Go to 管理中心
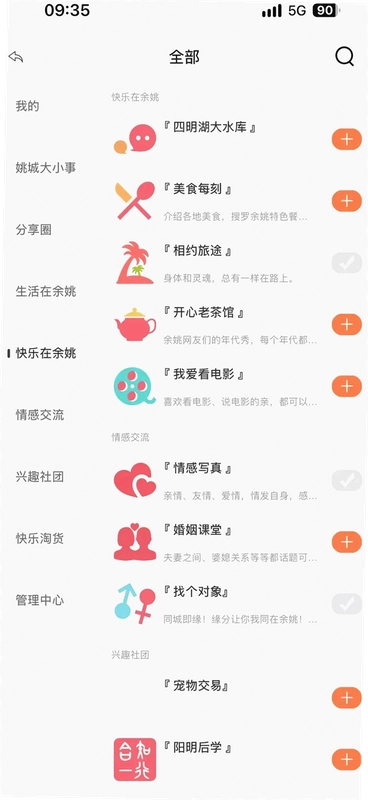Image resolution: width=368 pixels, height=800 pixels. tap(40, 600)
